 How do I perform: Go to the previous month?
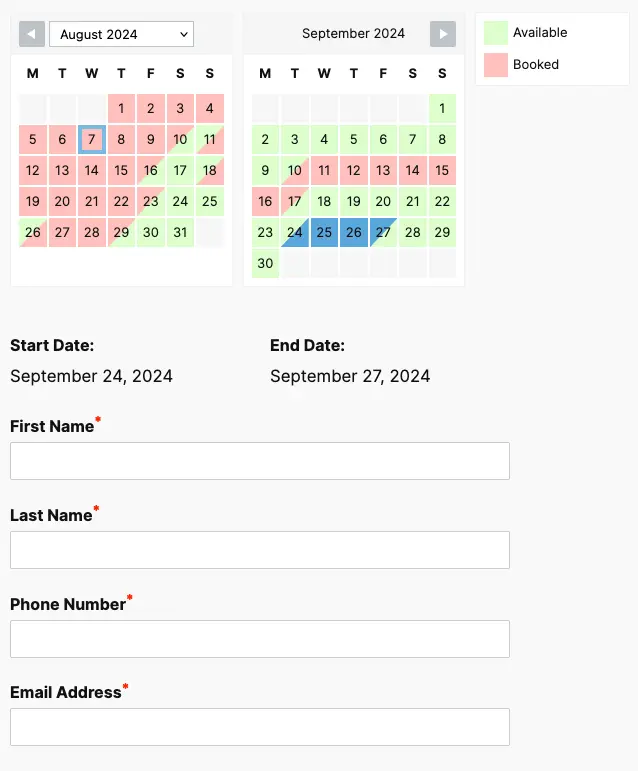[x=32, y=34]
